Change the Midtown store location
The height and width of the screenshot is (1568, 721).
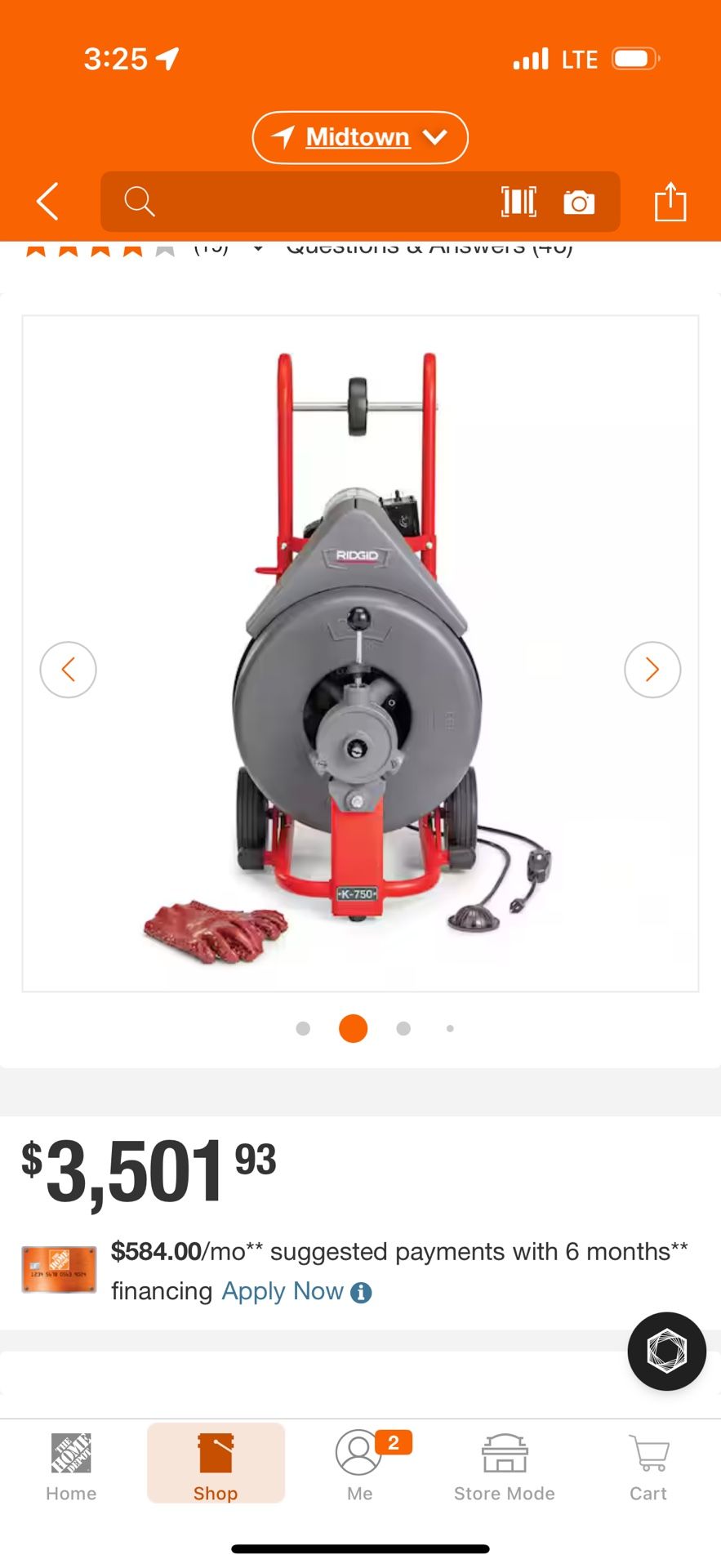point(359,137)
